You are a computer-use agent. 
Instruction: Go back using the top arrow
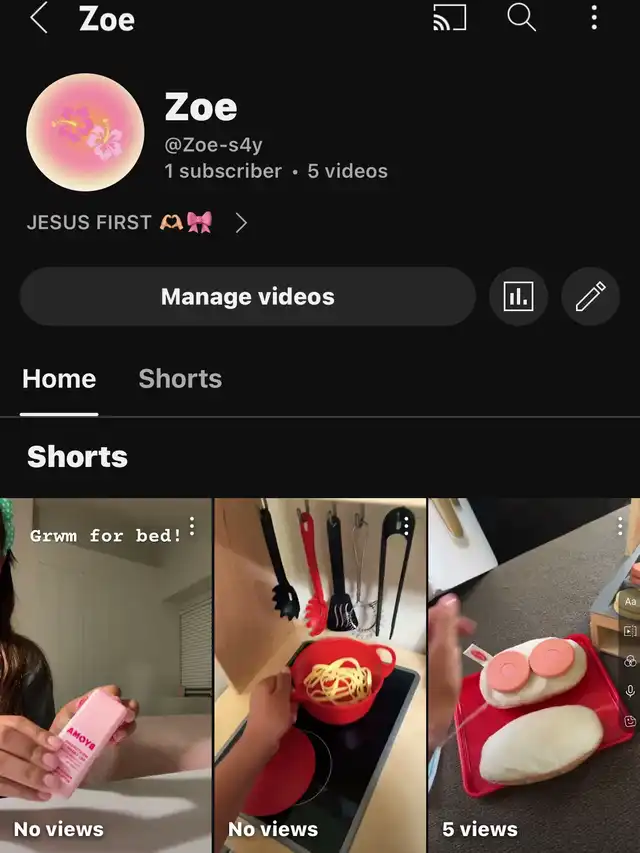[39, 18]
